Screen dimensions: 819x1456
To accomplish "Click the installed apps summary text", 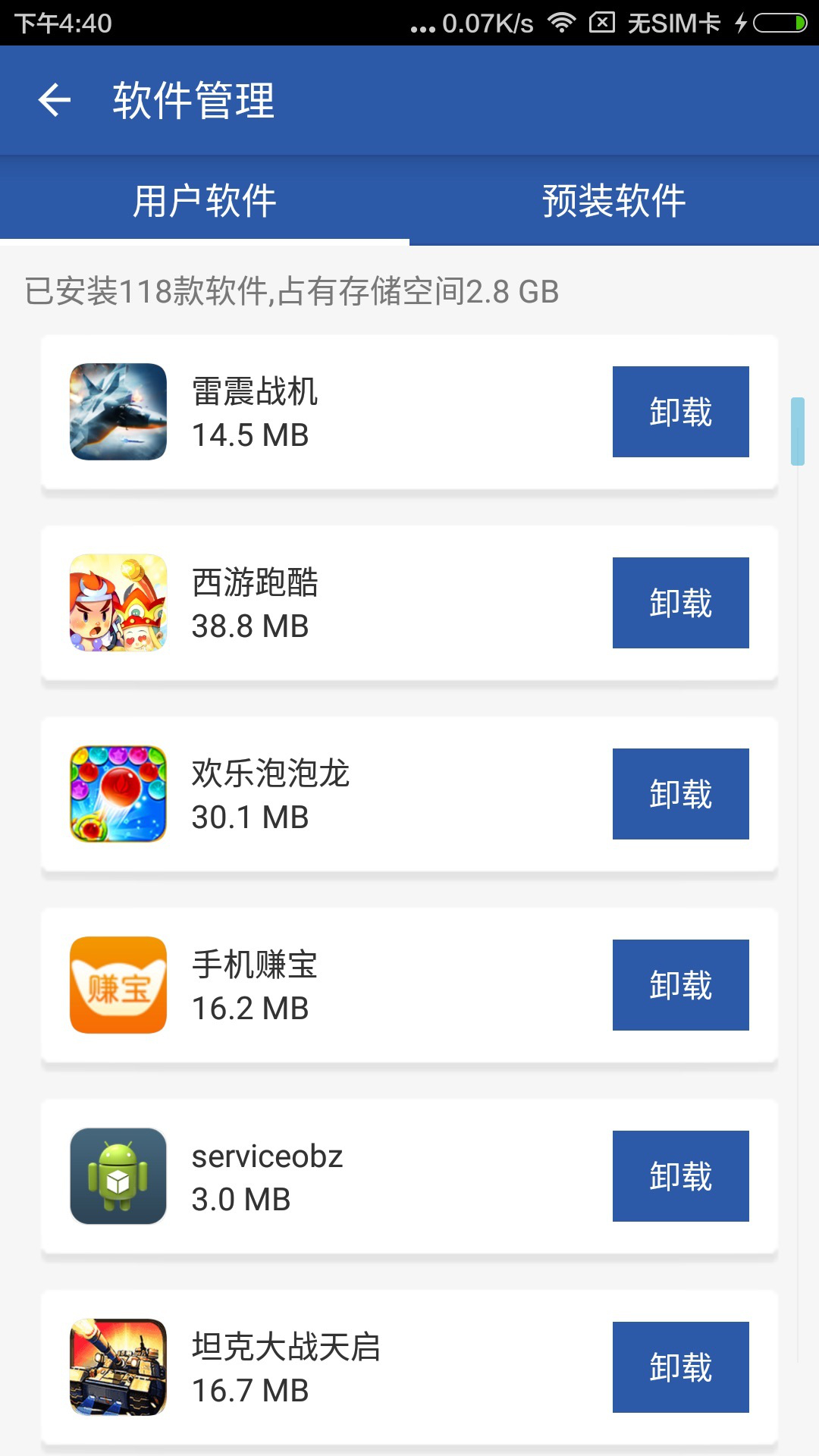I will 290,292.
